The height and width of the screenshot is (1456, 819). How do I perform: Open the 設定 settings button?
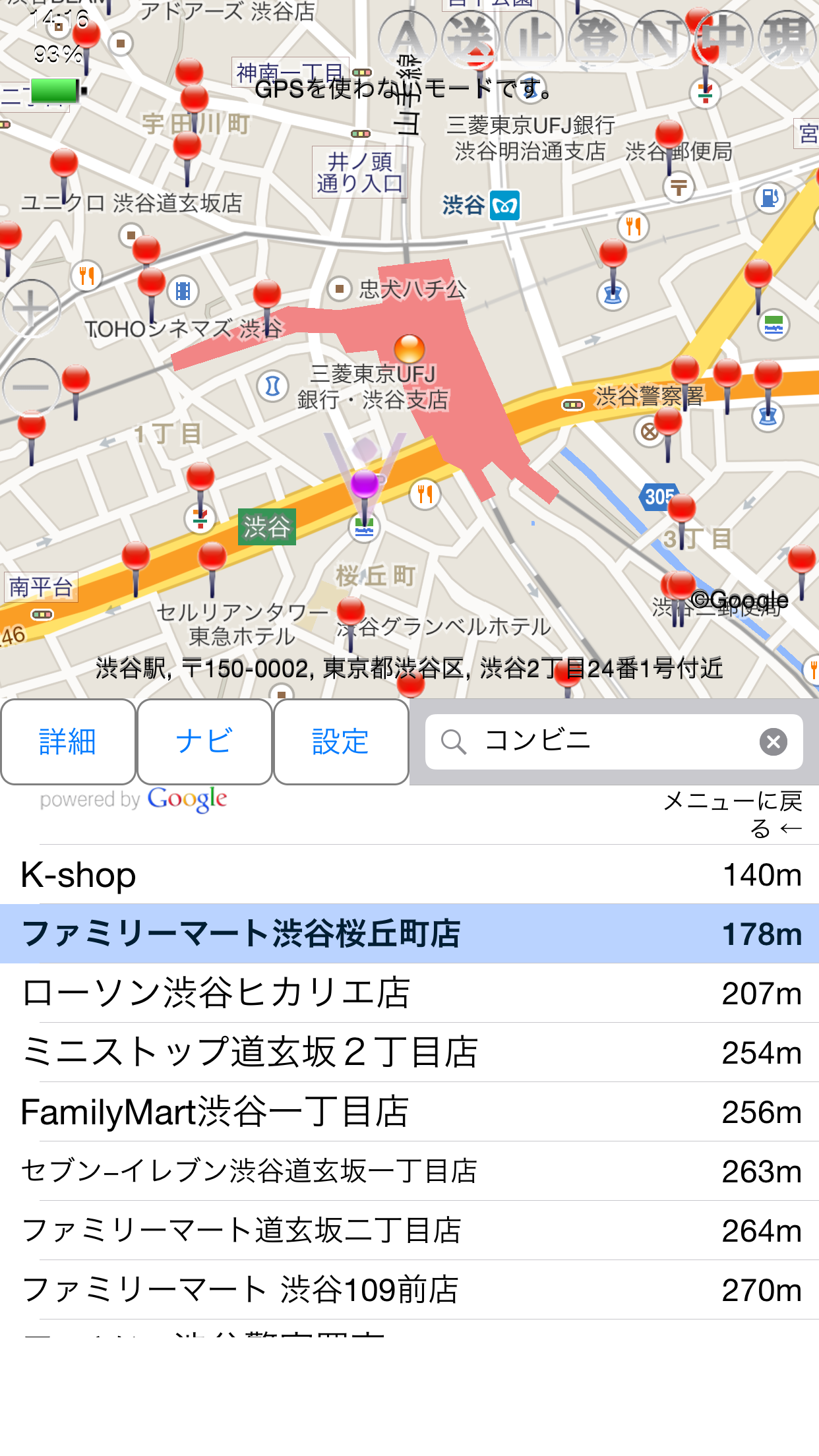click(341, 742)
